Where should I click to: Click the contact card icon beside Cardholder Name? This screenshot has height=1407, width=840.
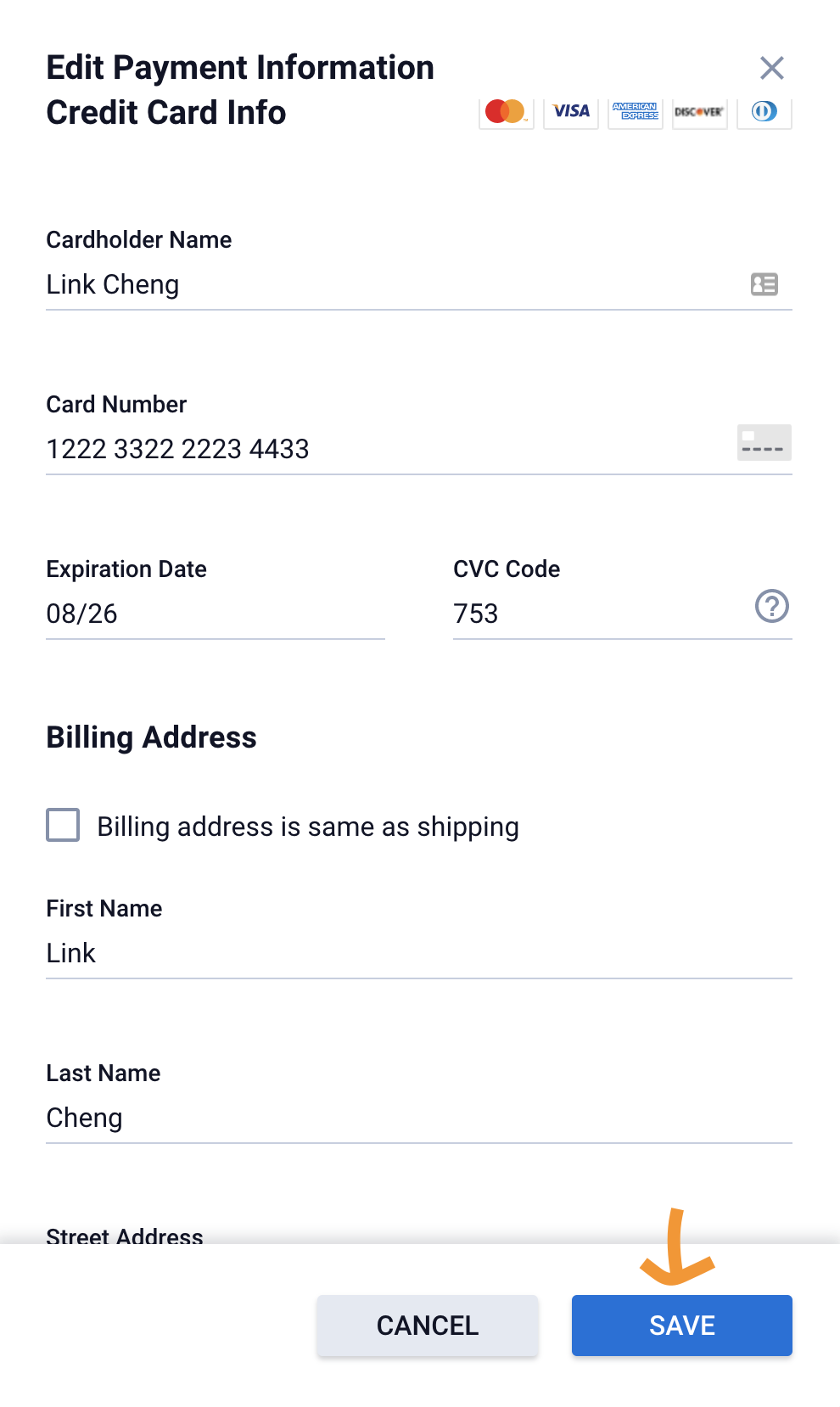tap(764, 284)
